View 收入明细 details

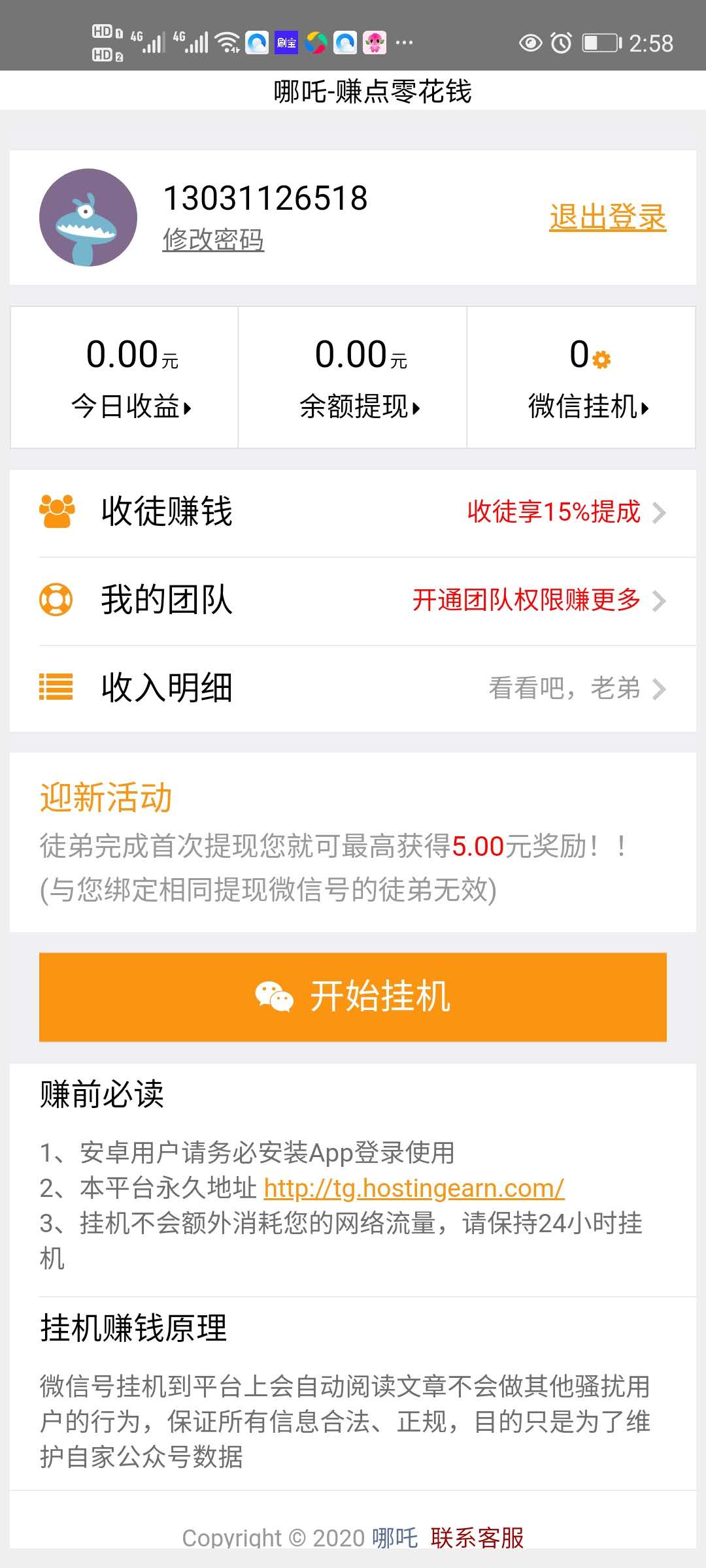[x=353, y=688]
